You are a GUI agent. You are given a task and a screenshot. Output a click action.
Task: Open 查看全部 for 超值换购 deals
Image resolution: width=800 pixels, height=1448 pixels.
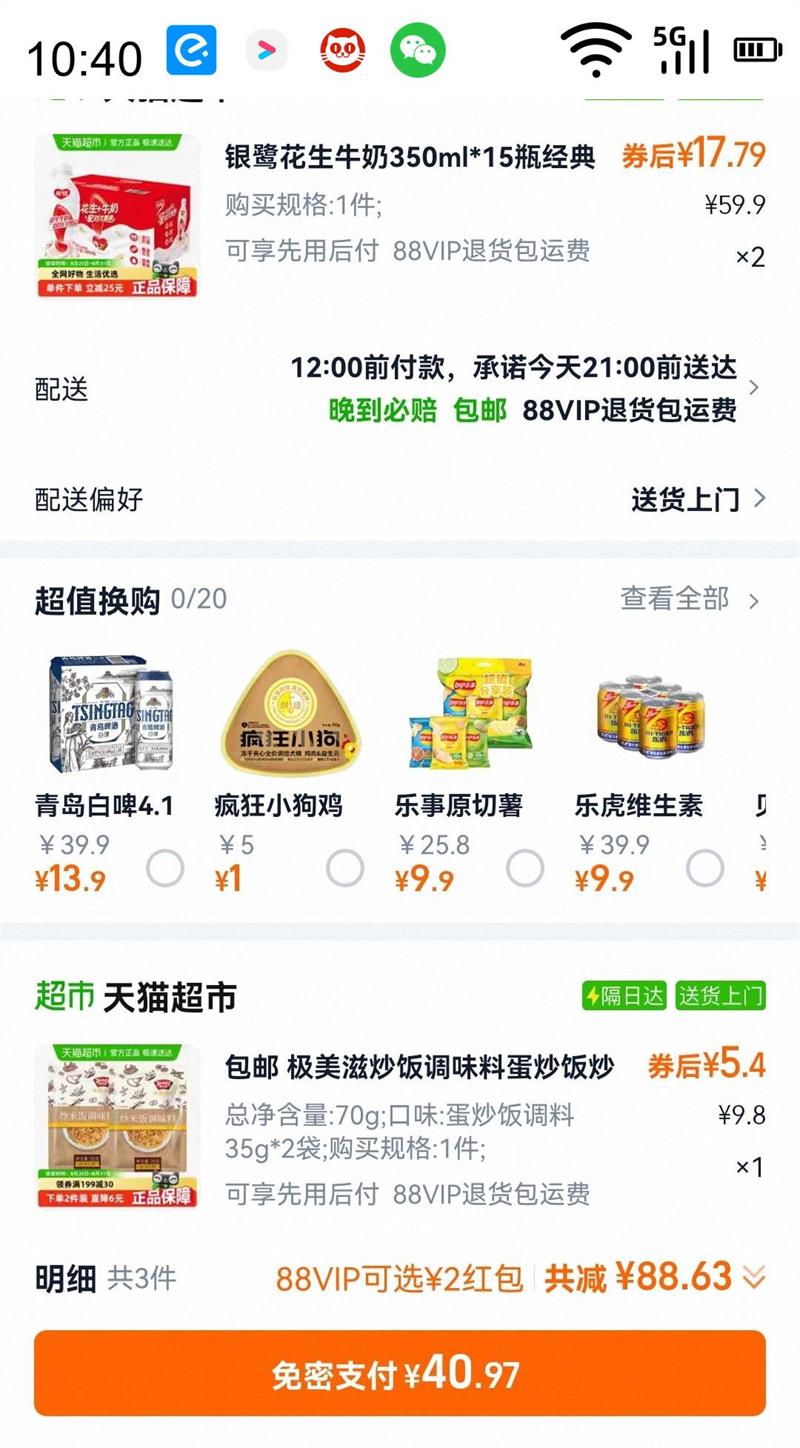click(690, 599)
